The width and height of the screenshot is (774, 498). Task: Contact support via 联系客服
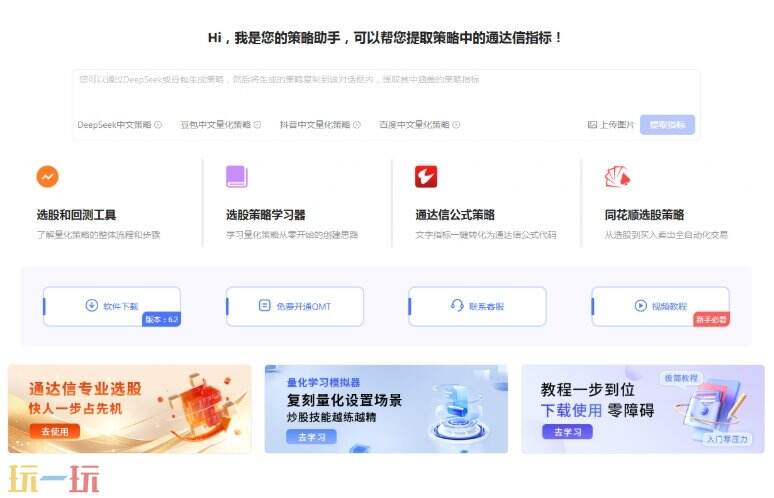click(478, 306)
